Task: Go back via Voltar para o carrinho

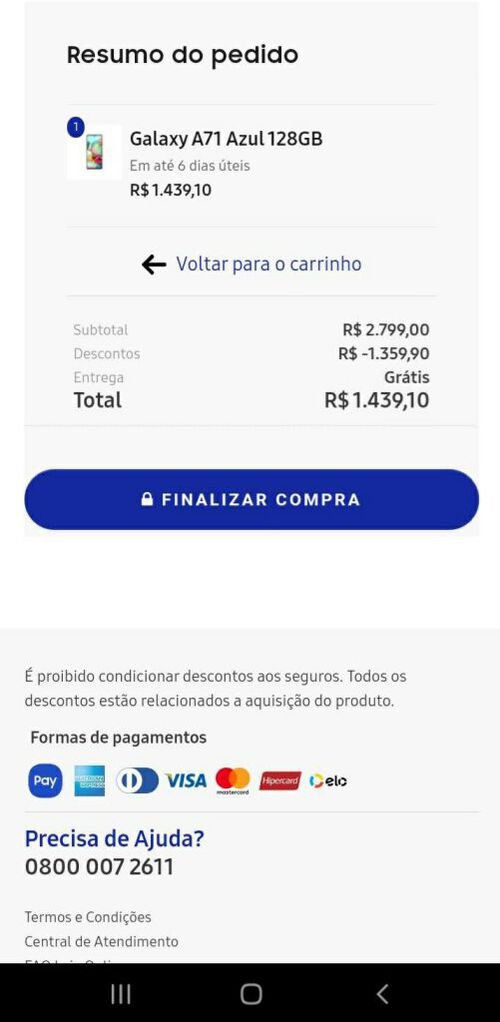Action: pyautogui.click(x=252, y=264)
